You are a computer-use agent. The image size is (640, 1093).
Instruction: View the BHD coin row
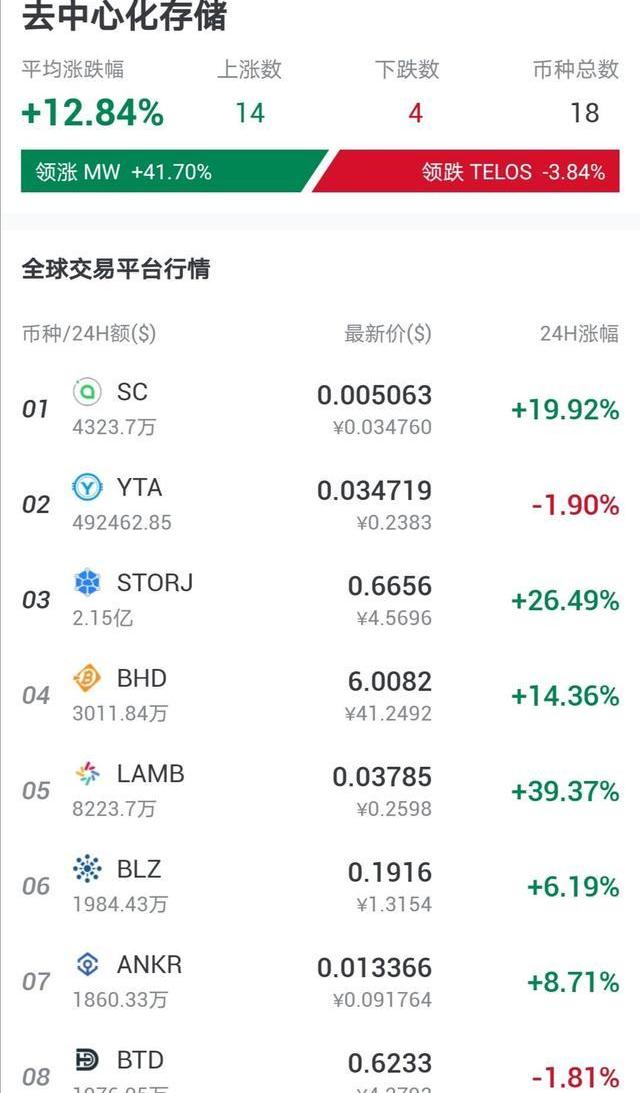tap(320, 696)
